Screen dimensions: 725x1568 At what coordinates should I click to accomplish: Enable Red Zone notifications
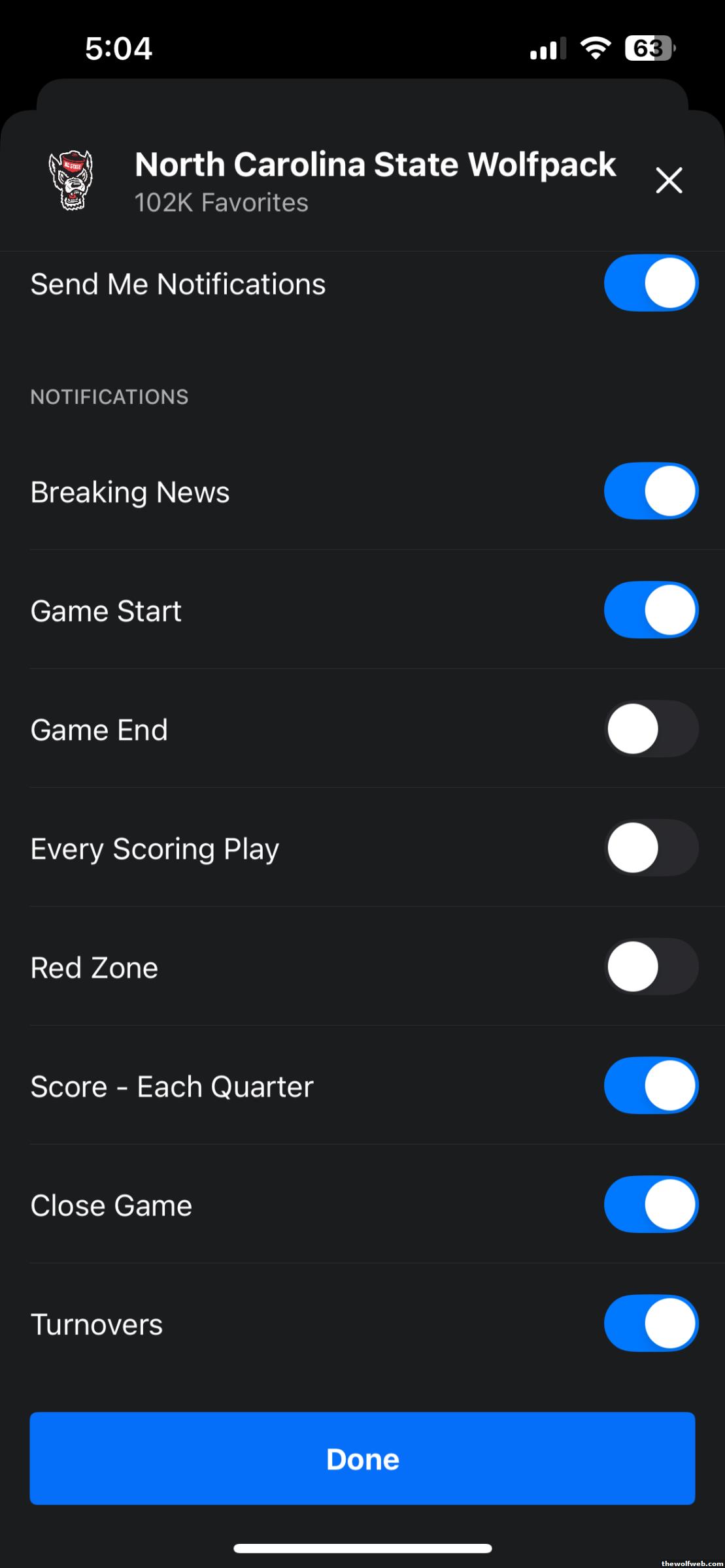650,967
